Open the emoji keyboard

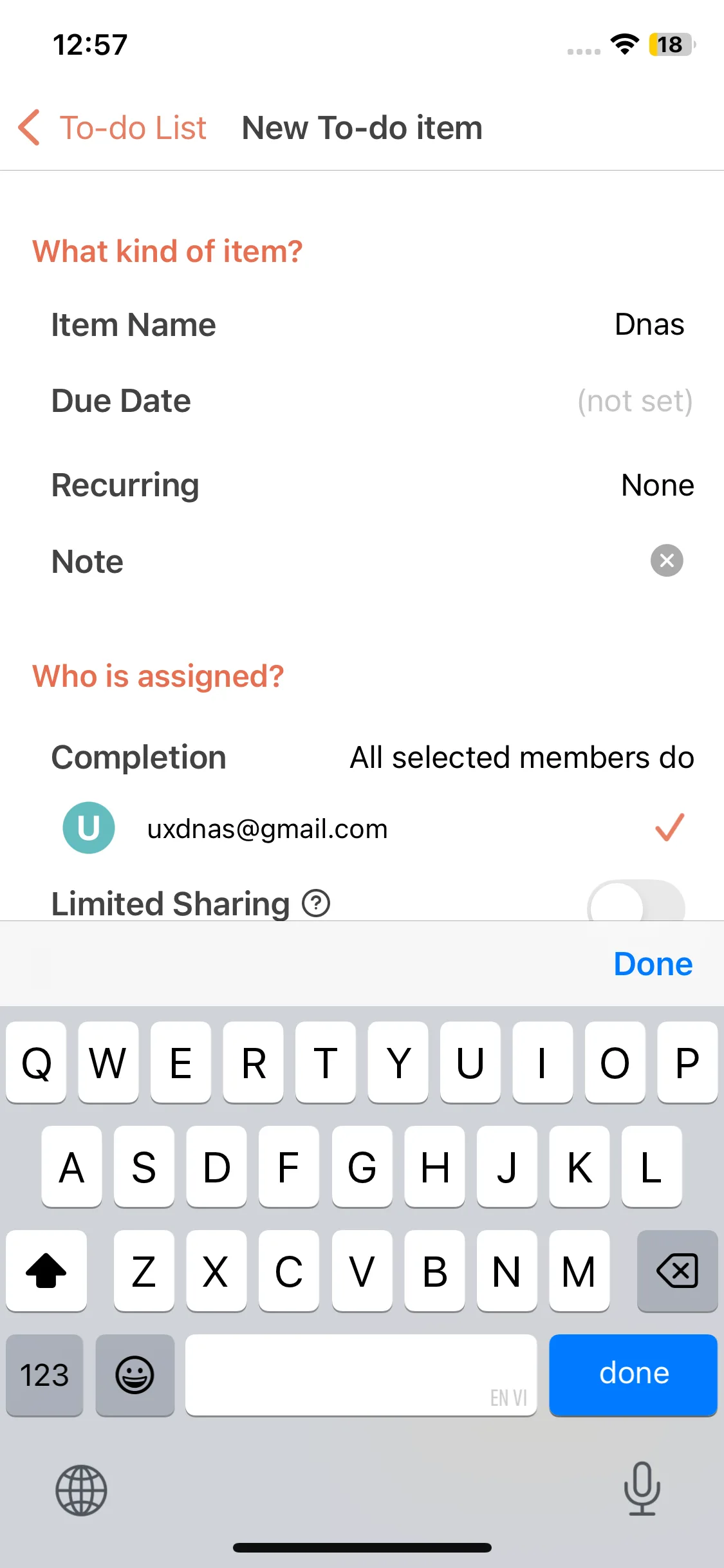[x=135, y=1376]
